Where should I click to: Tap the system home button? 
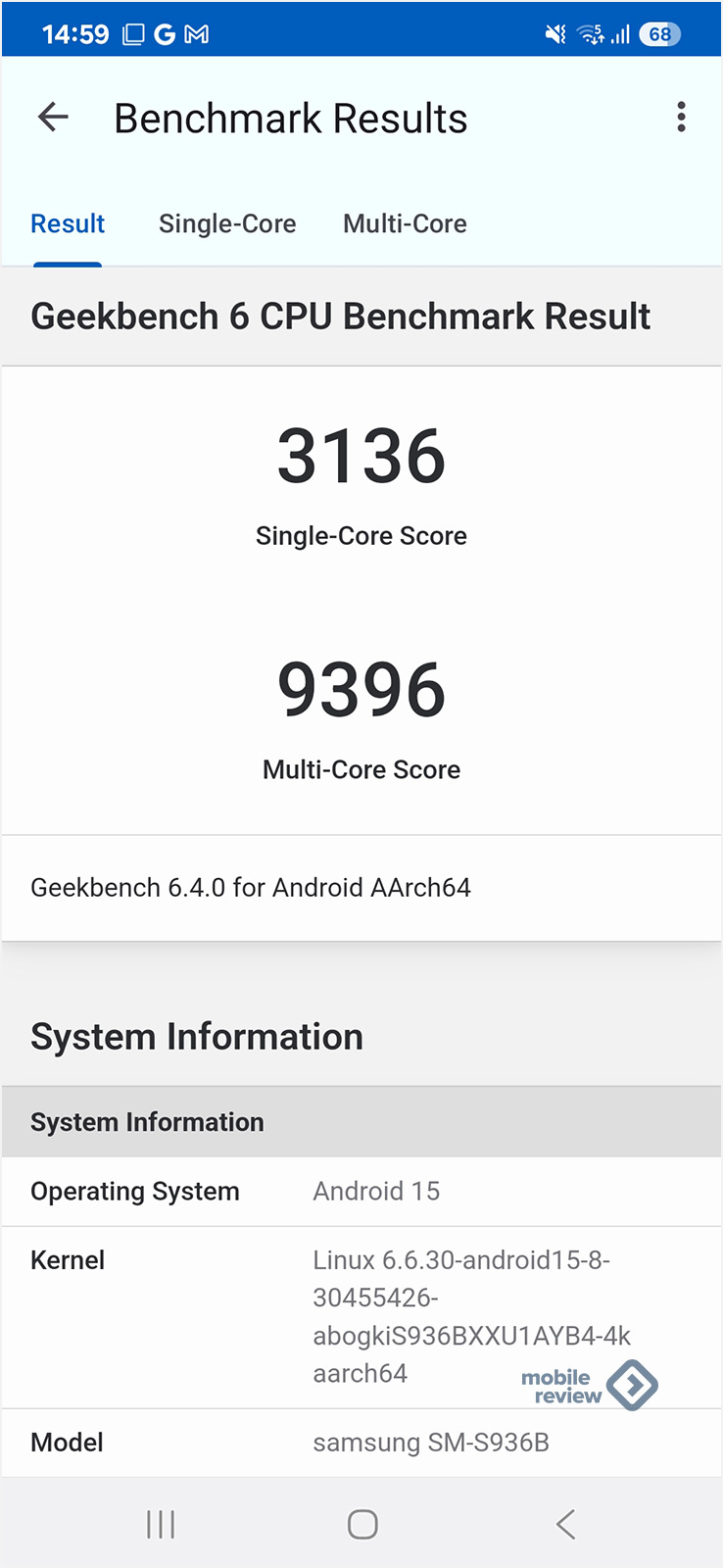coord(362,1524)
